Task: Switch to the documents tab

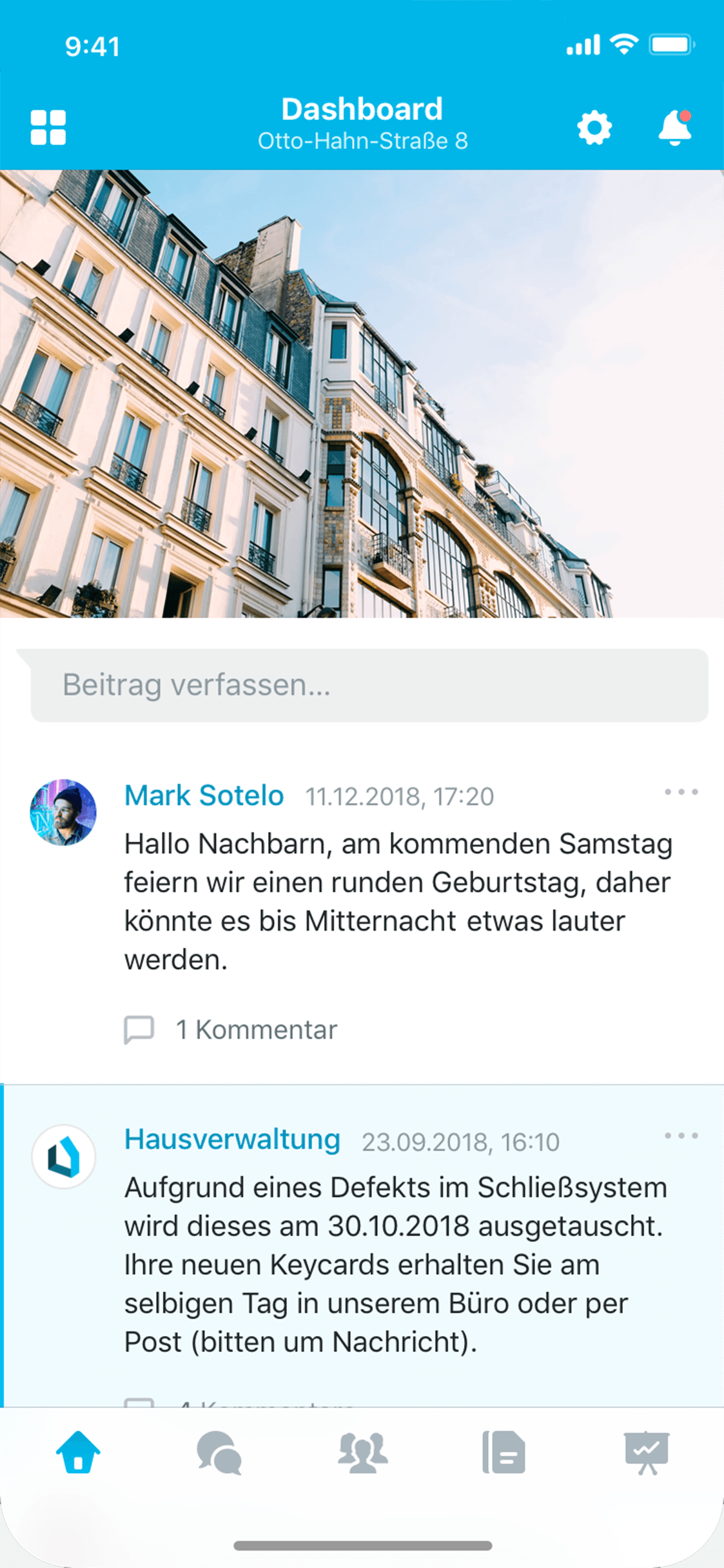Action: pyautogui.click(x=504, y=1453)
